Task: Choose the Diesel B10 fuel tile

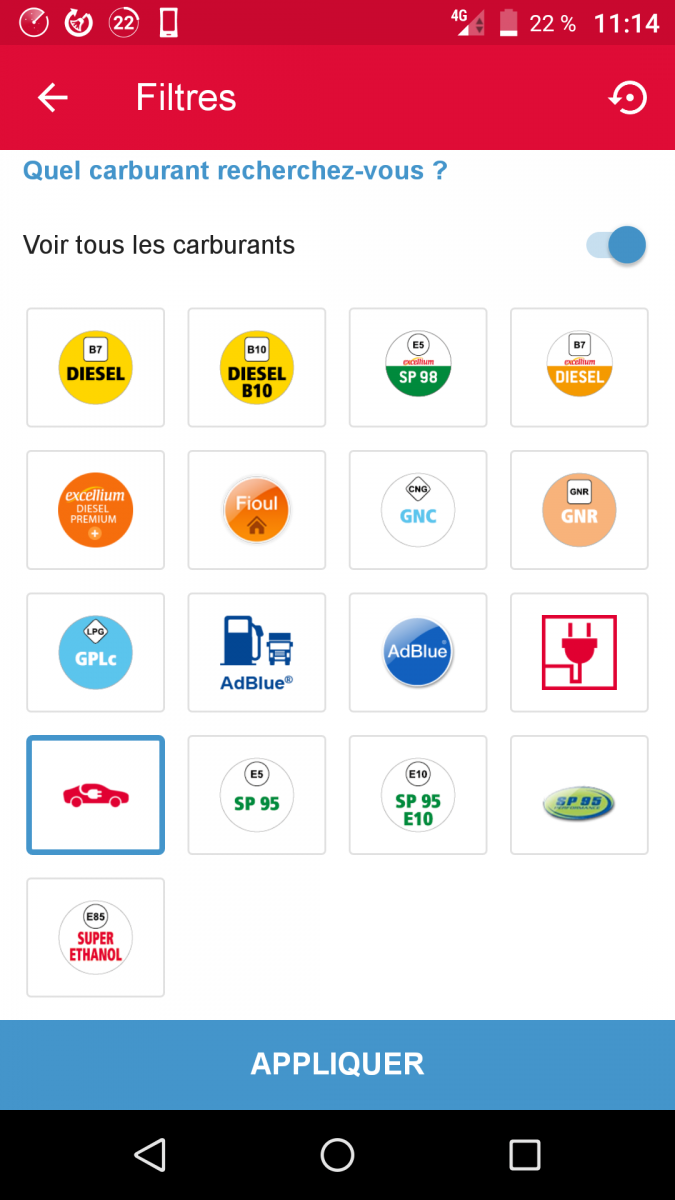Action: (257, 368)
